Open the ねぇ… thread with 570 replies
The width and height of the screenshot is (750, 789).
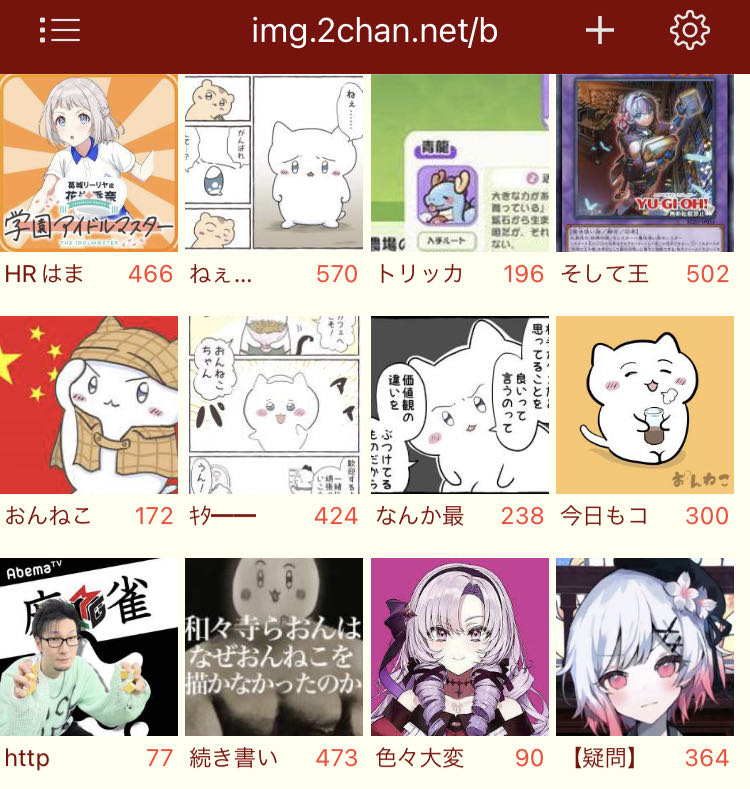[274, 163]
